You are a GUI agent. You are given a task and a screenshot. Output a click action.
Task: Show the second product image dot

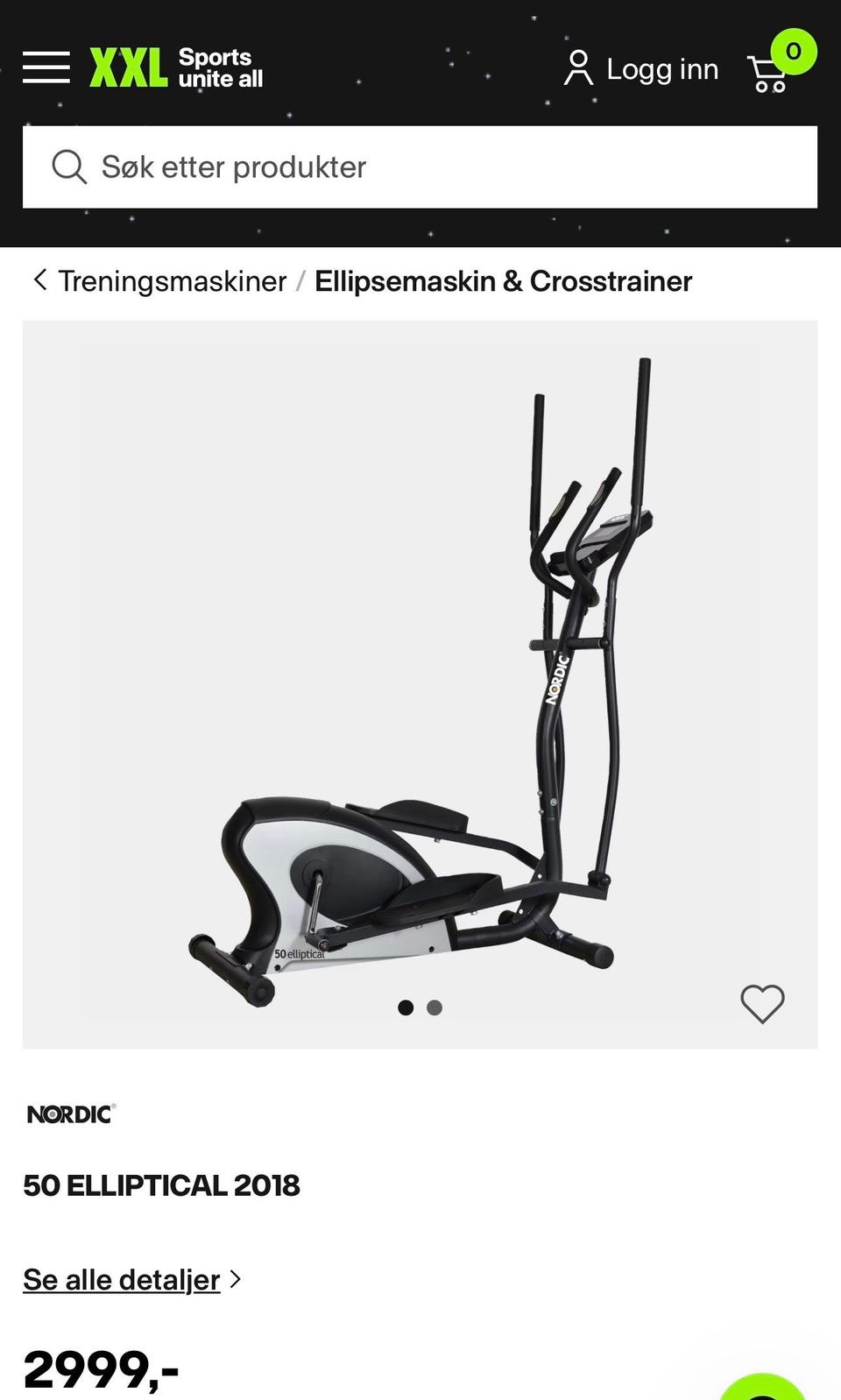pyautogui.click(x=435, y=1008)
